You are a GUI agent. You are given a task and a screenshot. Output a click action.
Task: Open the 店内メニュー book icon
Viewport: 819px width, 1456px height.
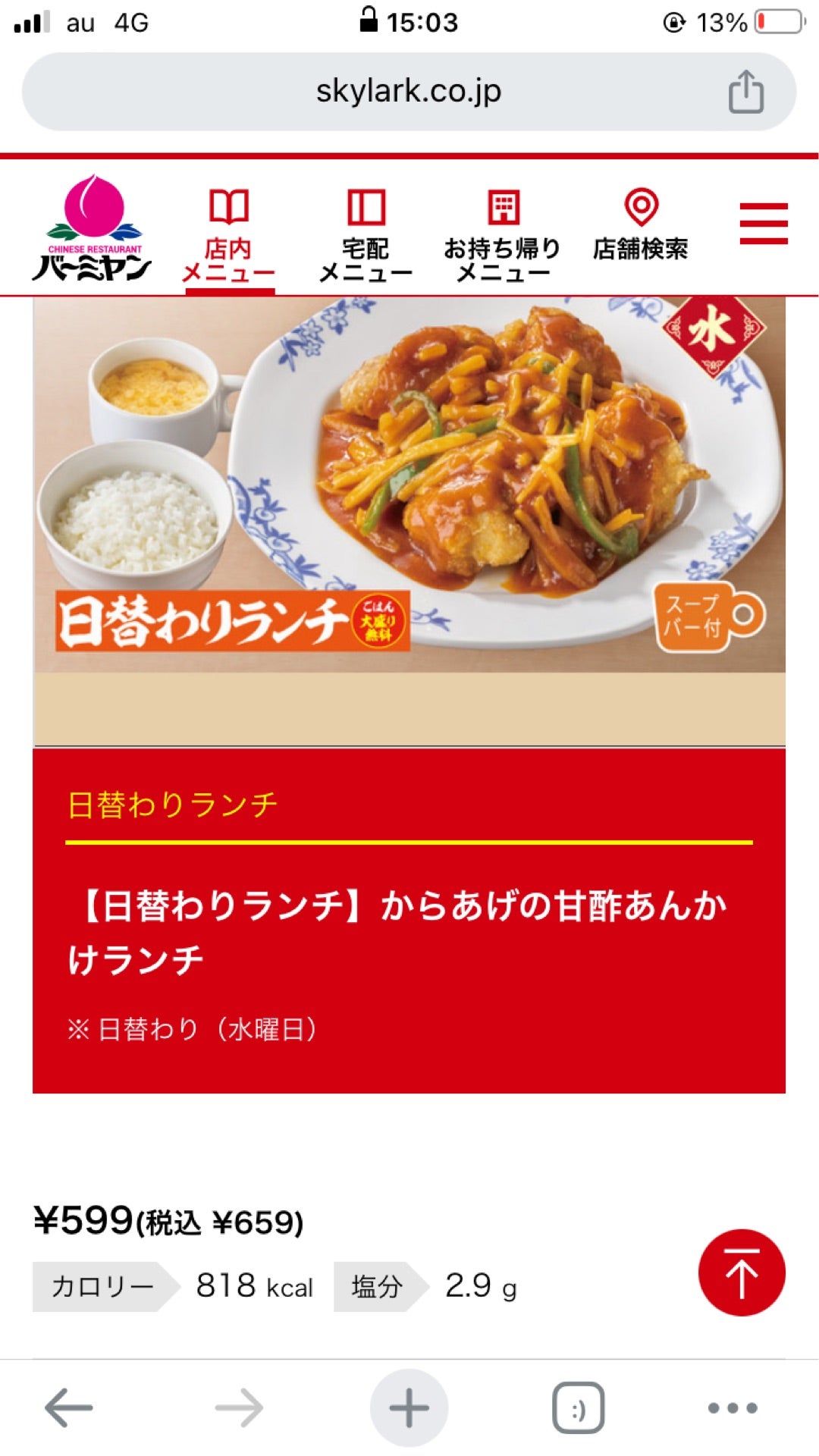[x=231, y=206]
